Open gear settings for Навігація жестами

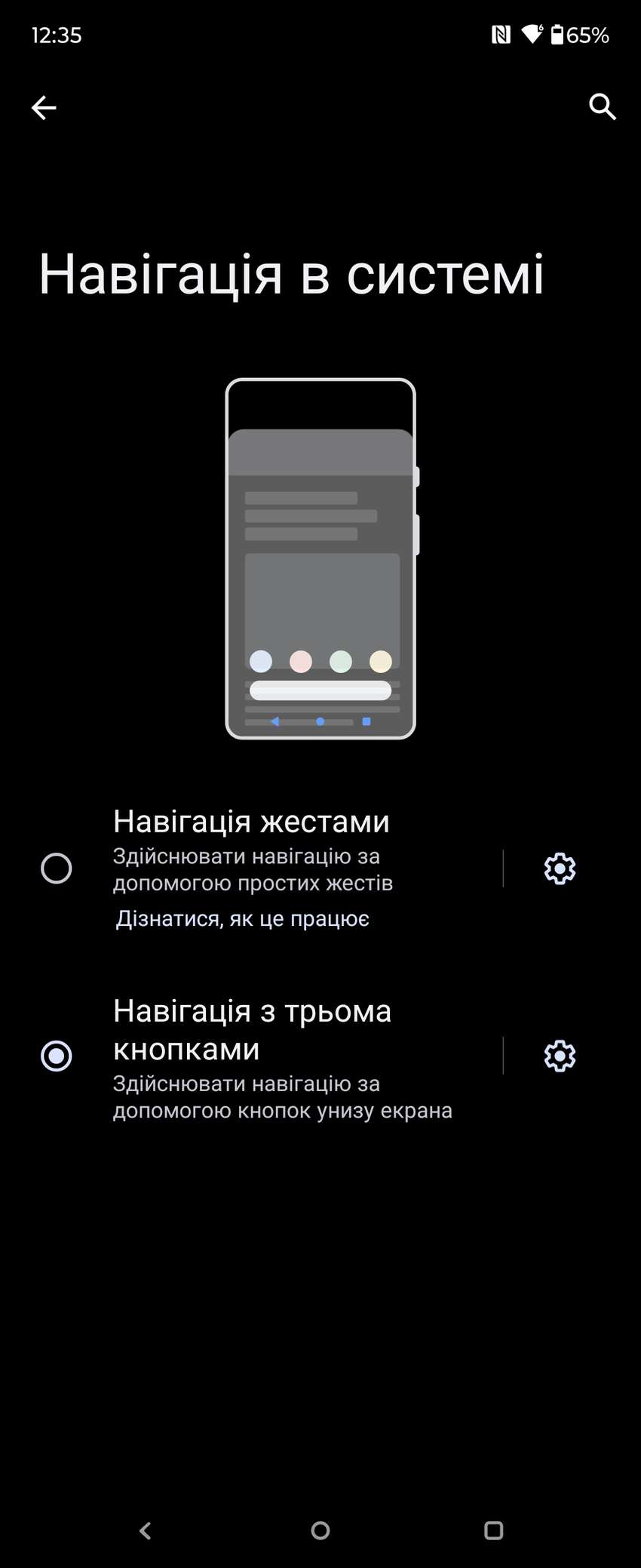[560, 869]
